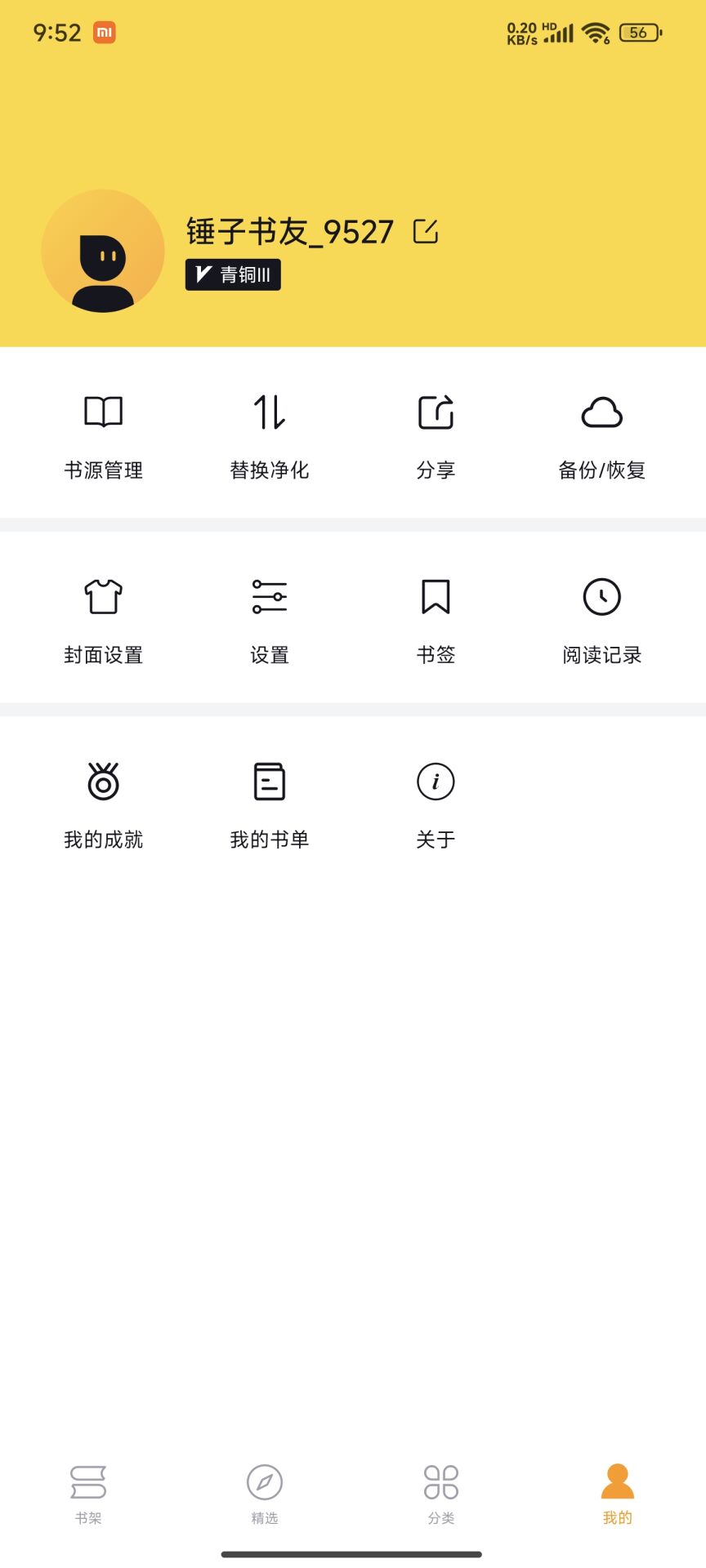Open the 设置 settings page
The width and height of the screenshot is (706, 1568).
(x=270, y=620)
